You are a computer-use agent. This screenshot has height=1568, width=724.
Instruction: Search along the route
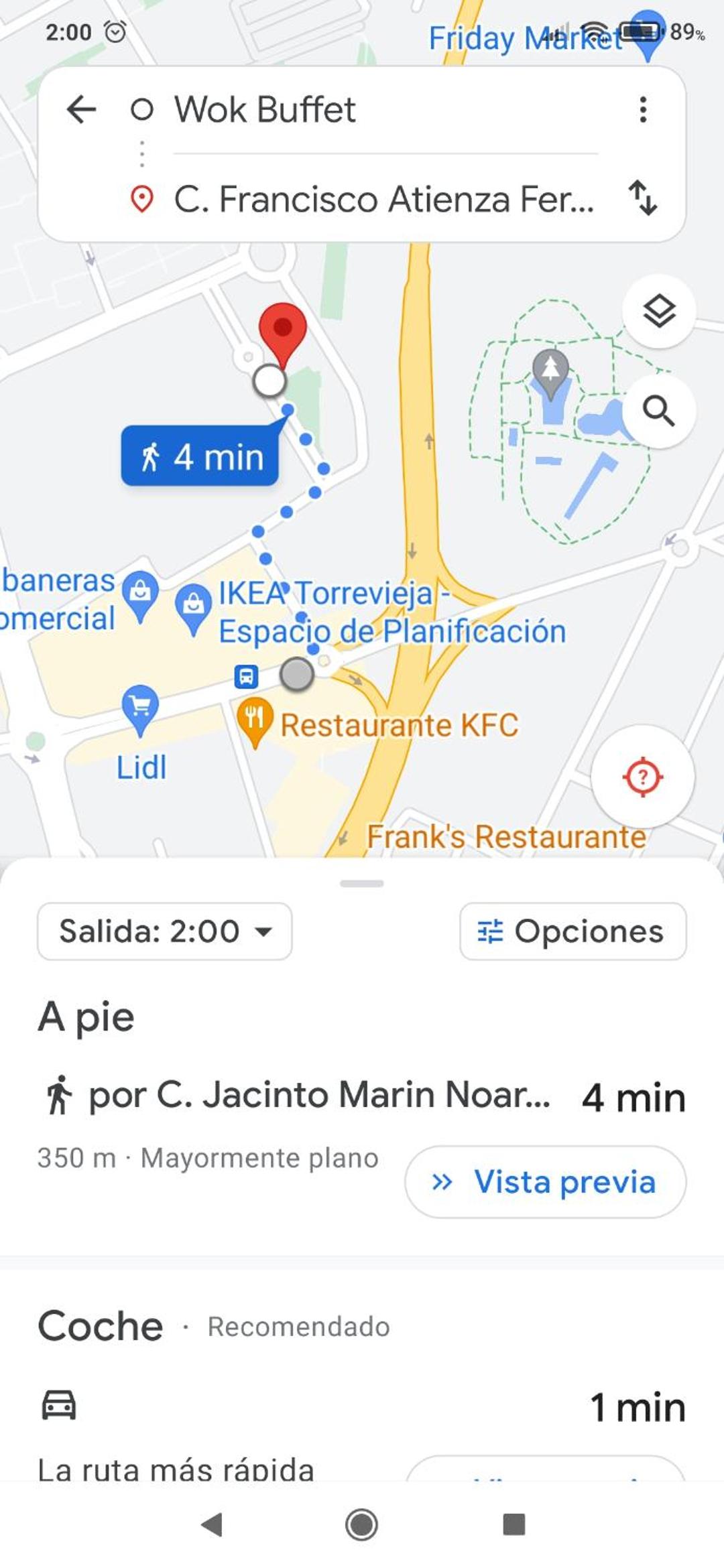click(x=659, y=411)
